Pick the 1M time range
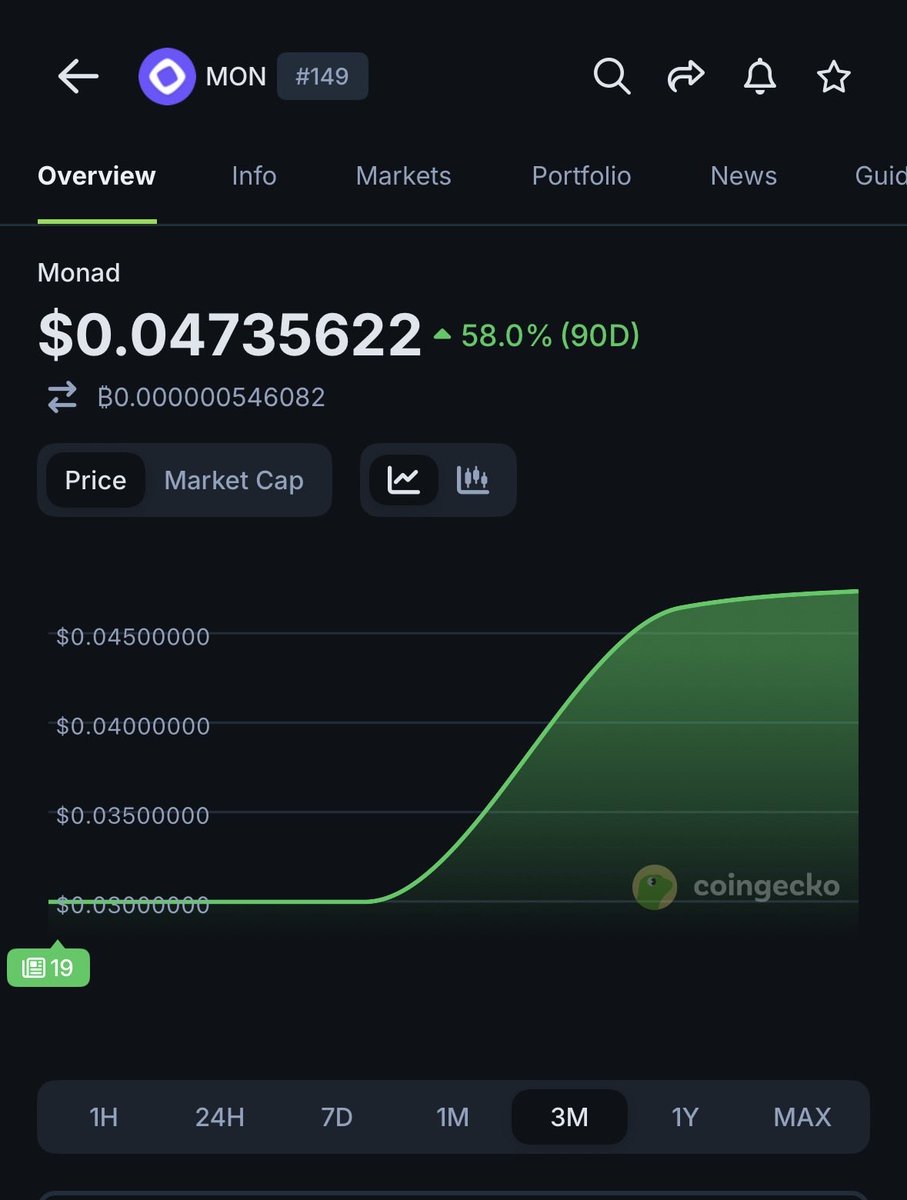The width and height of the screenshot is (907, 1200). 453,1117
